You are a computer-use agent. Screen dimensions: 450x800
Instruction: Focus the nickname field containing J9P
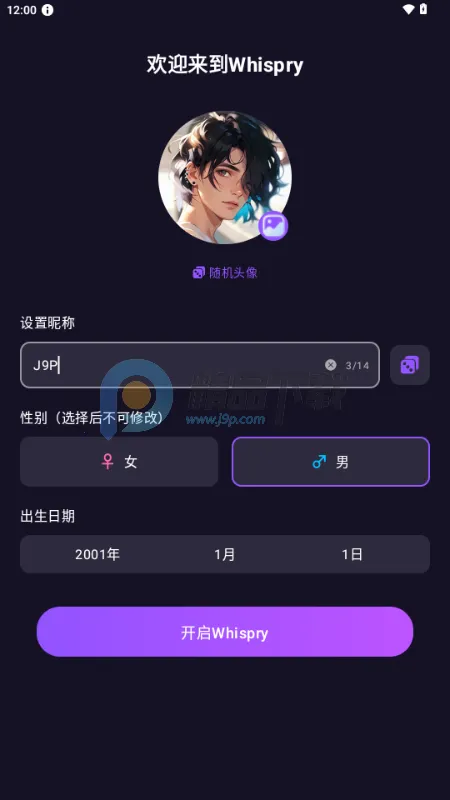[200, 365]
